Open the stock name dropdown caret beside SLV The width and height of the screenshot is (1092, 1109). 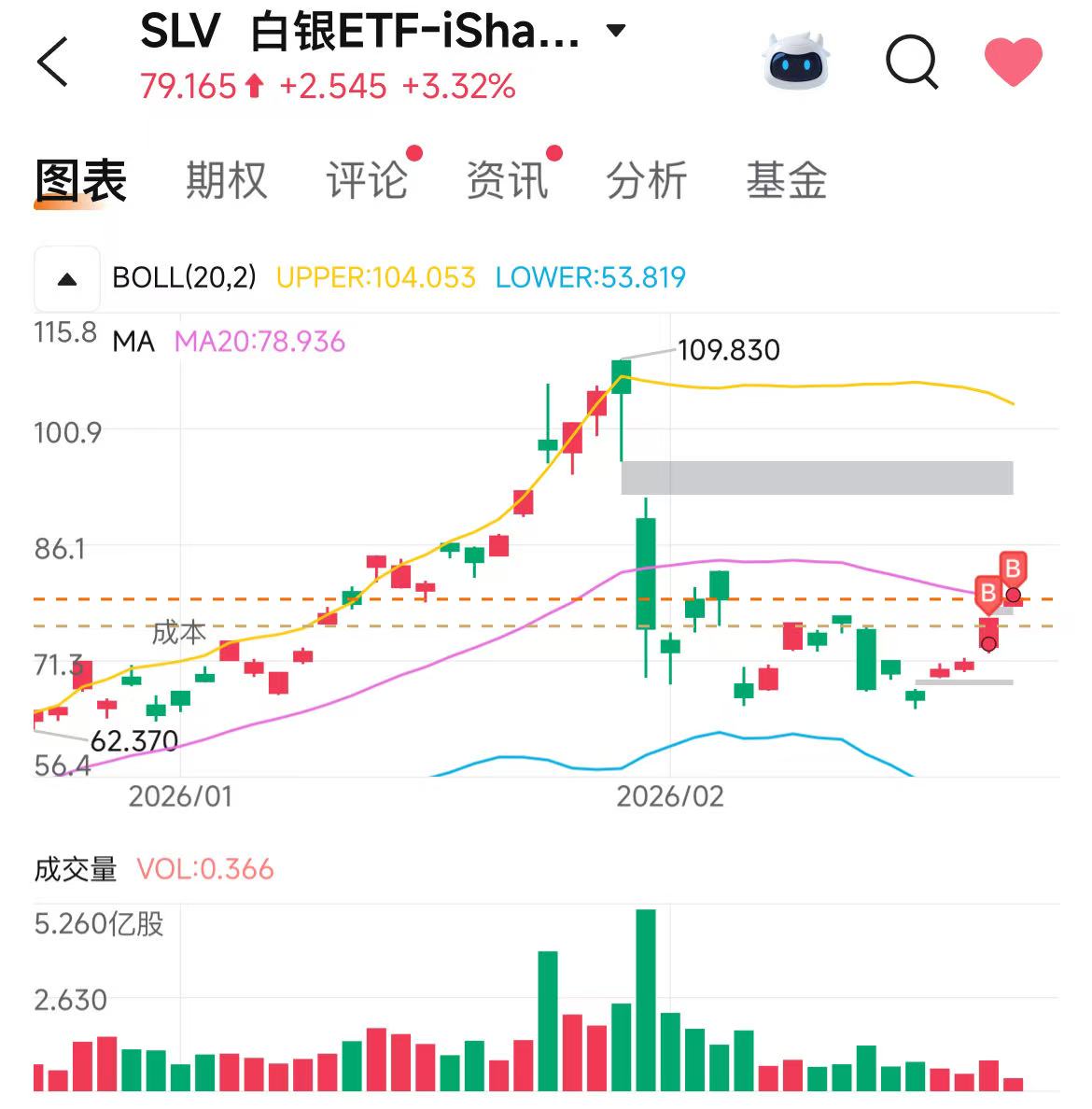615,31
